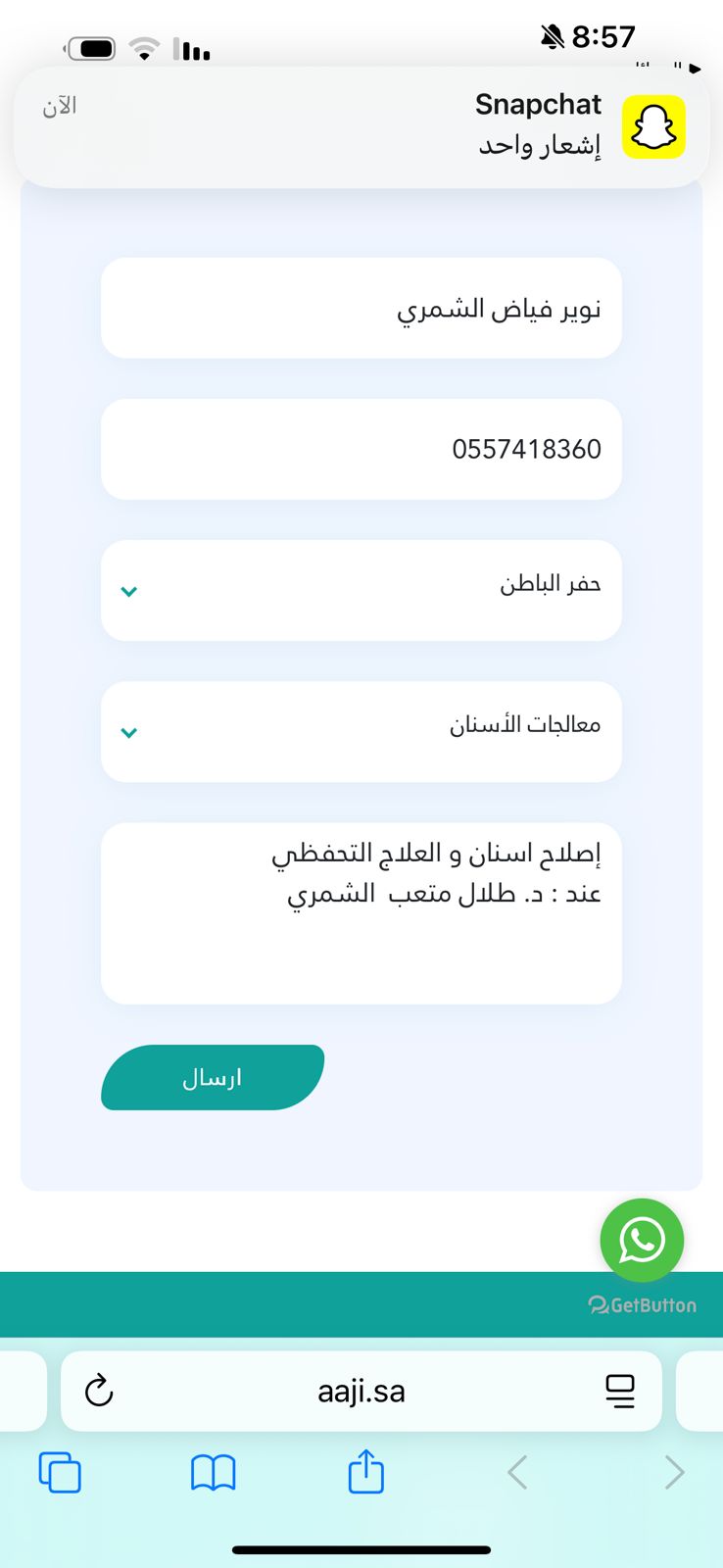Image resolution: width=723 pixels, height=1568 pixels.
Task: Follow the GetButton link
Action: [643, 1305]
